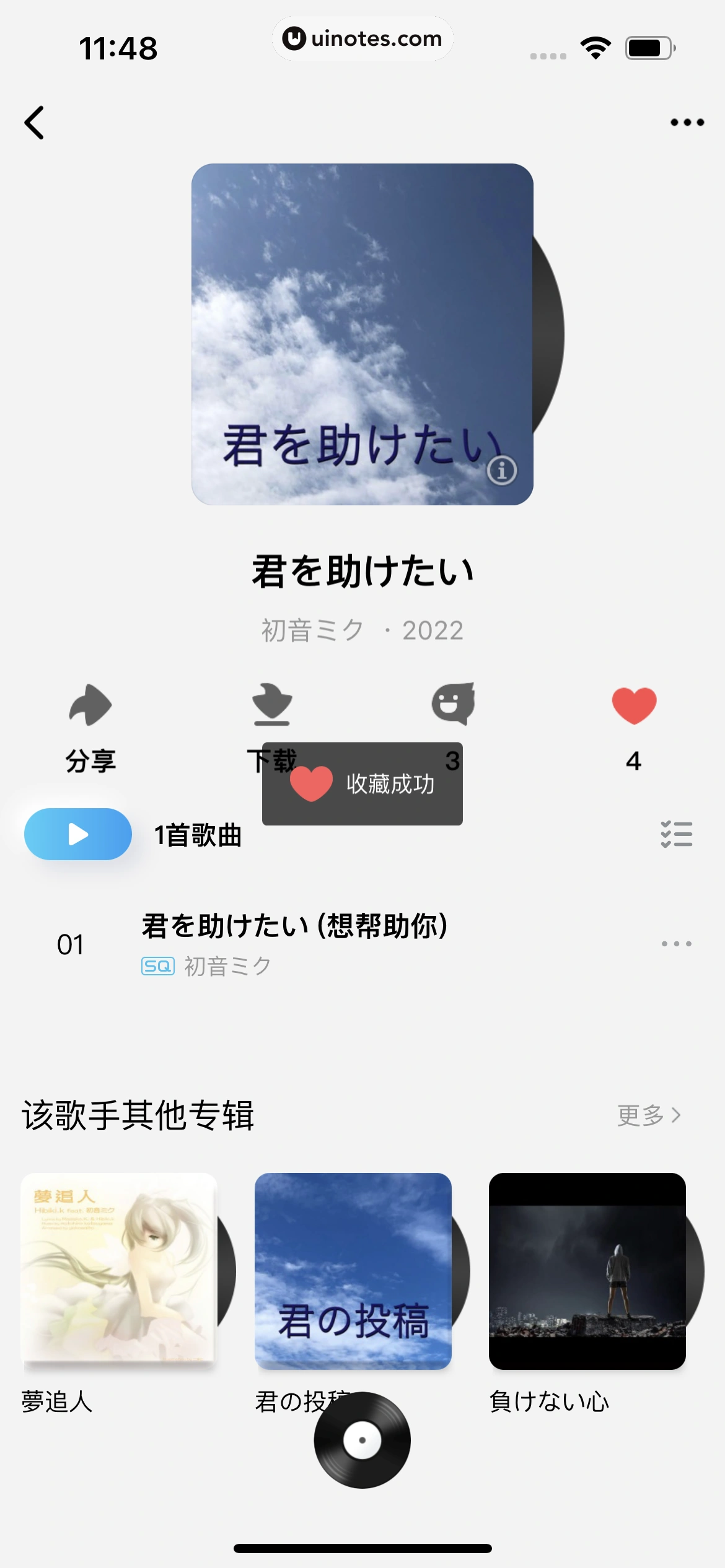725x1568 pixels.
Task: Tap the red heart in the 收藏成功 toast
Action: point(310,783)
